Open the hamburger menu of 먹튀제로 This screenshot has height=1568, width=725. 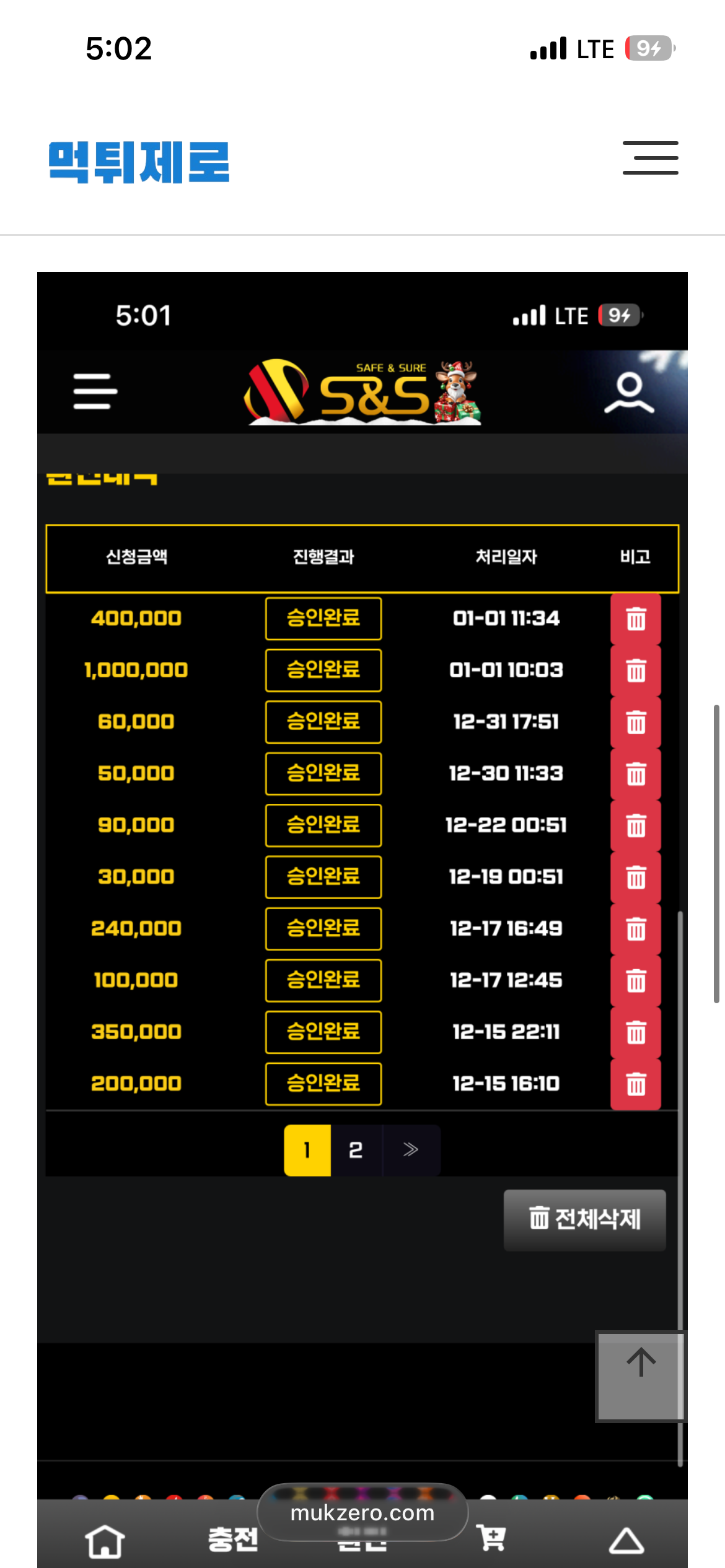[650, 158]
